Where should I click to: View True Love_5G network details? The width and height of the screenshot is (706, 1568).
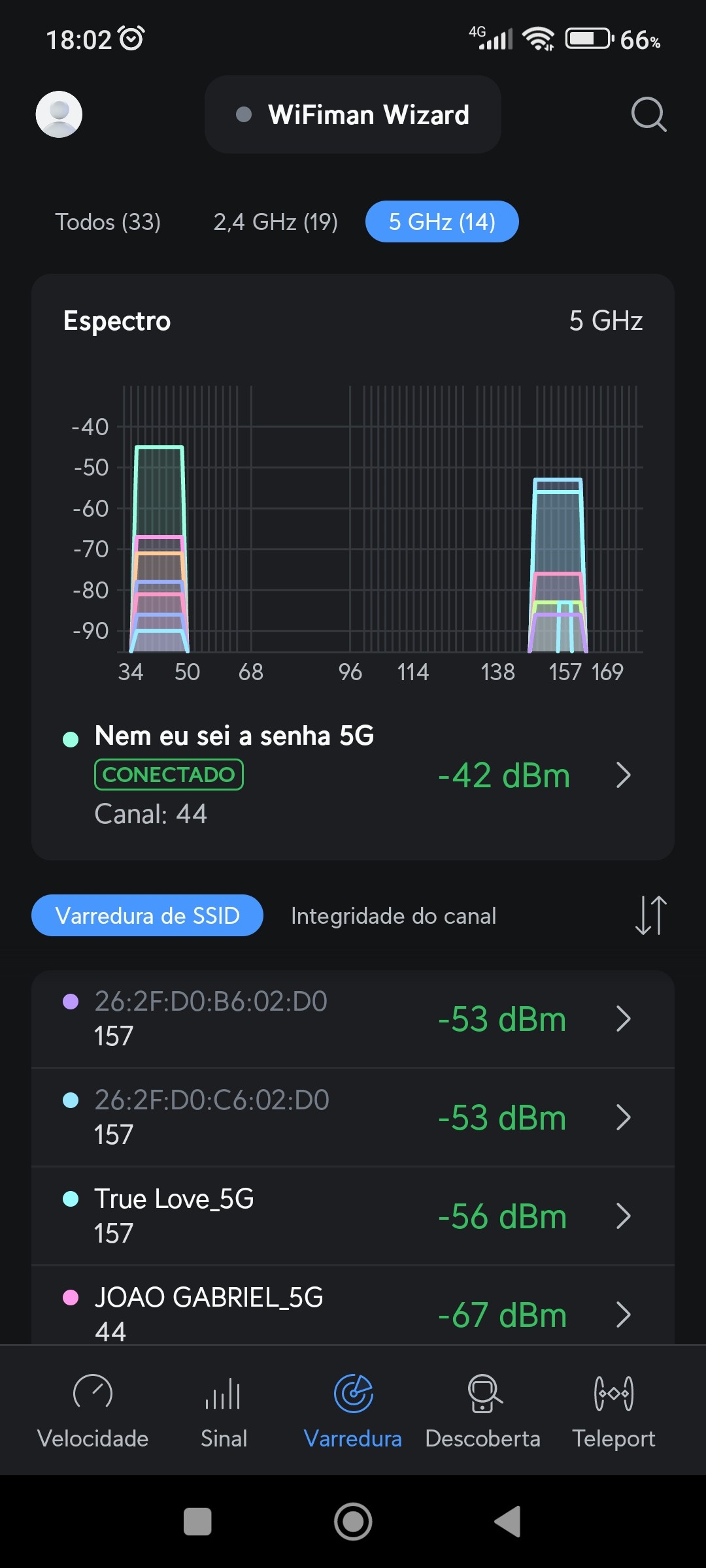pyautogui.click(x=353, y=1216)
